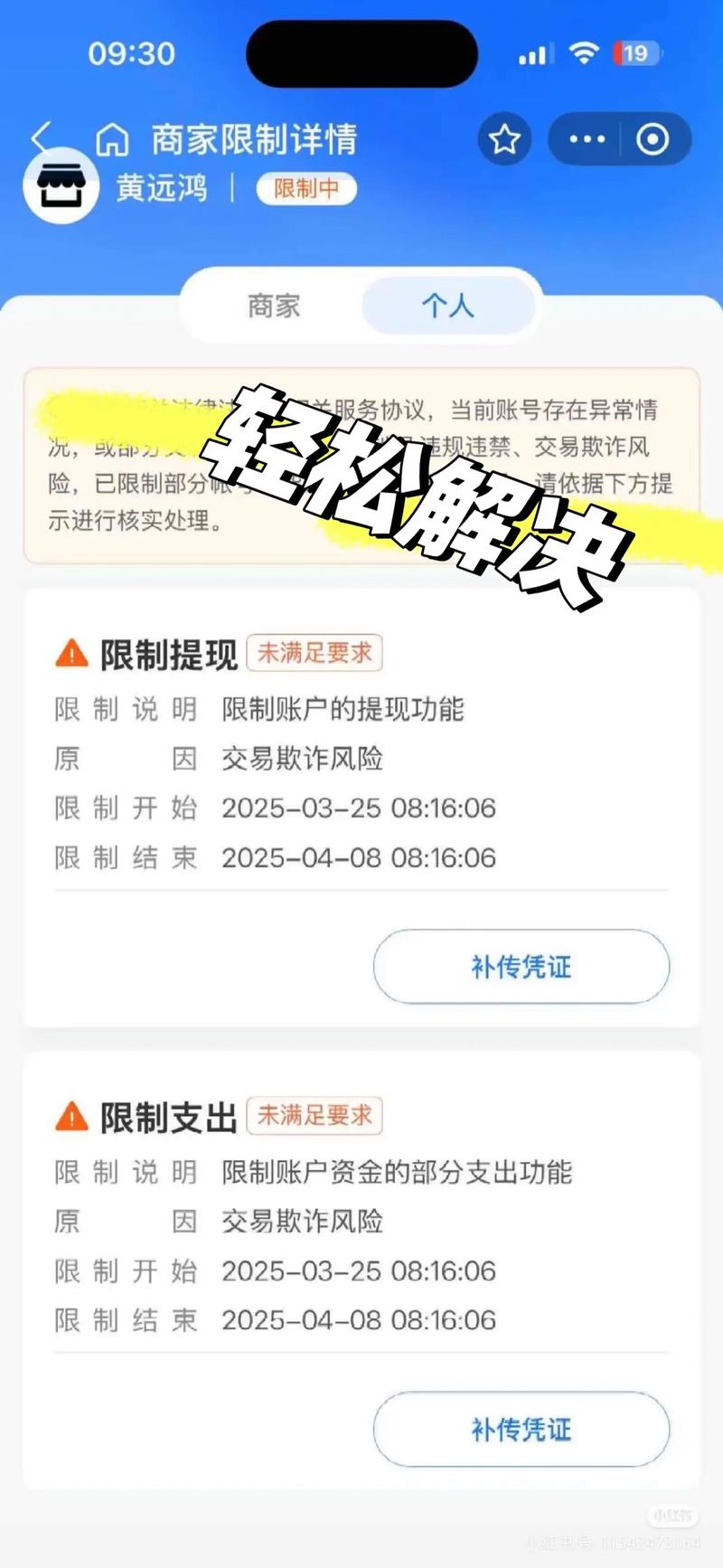723x1568 pixels.
Task: Tap the 未满足要求 tag in the withdrawal section
Action: coord(315,652)
